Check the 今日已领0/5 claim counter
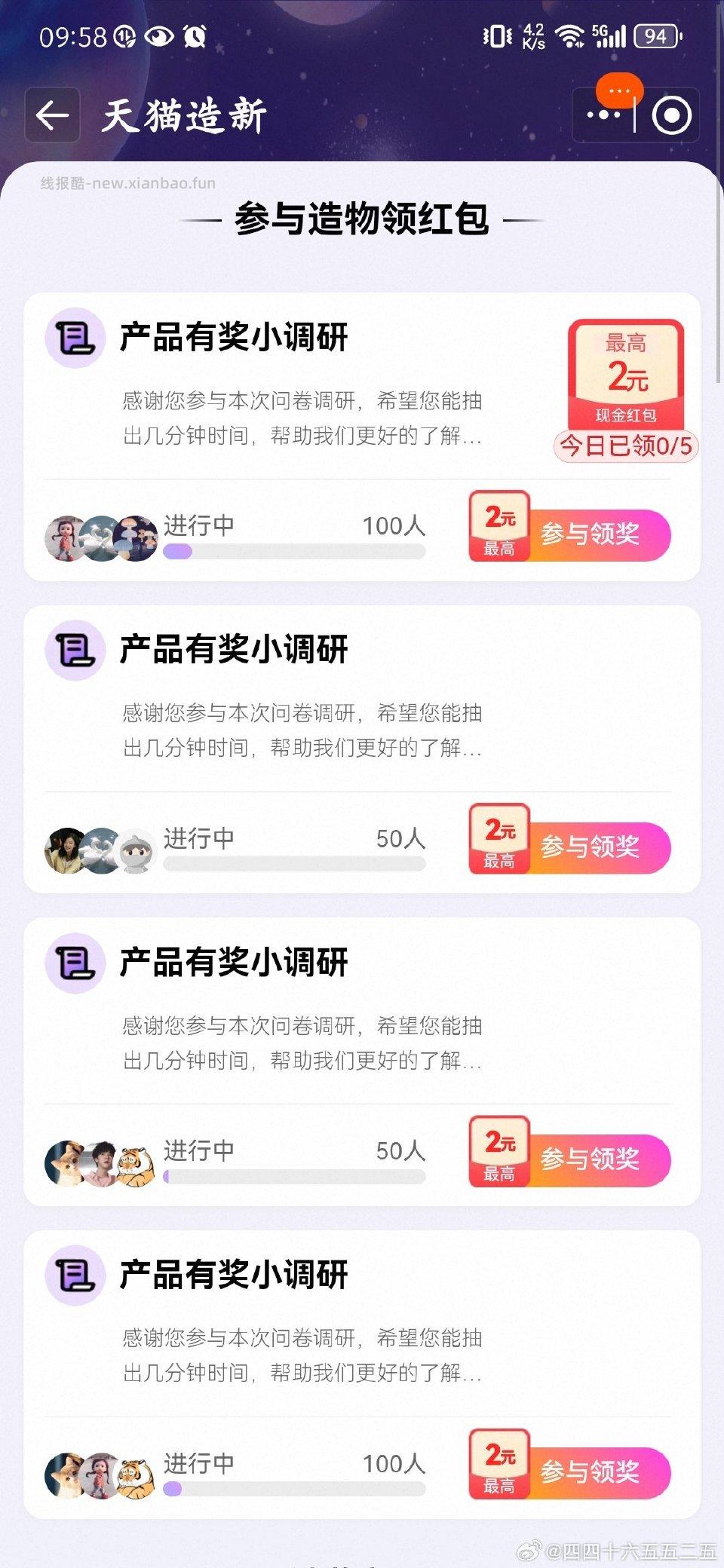The width and height of the screenshot is (724, 1568). (x=627, y=446)
